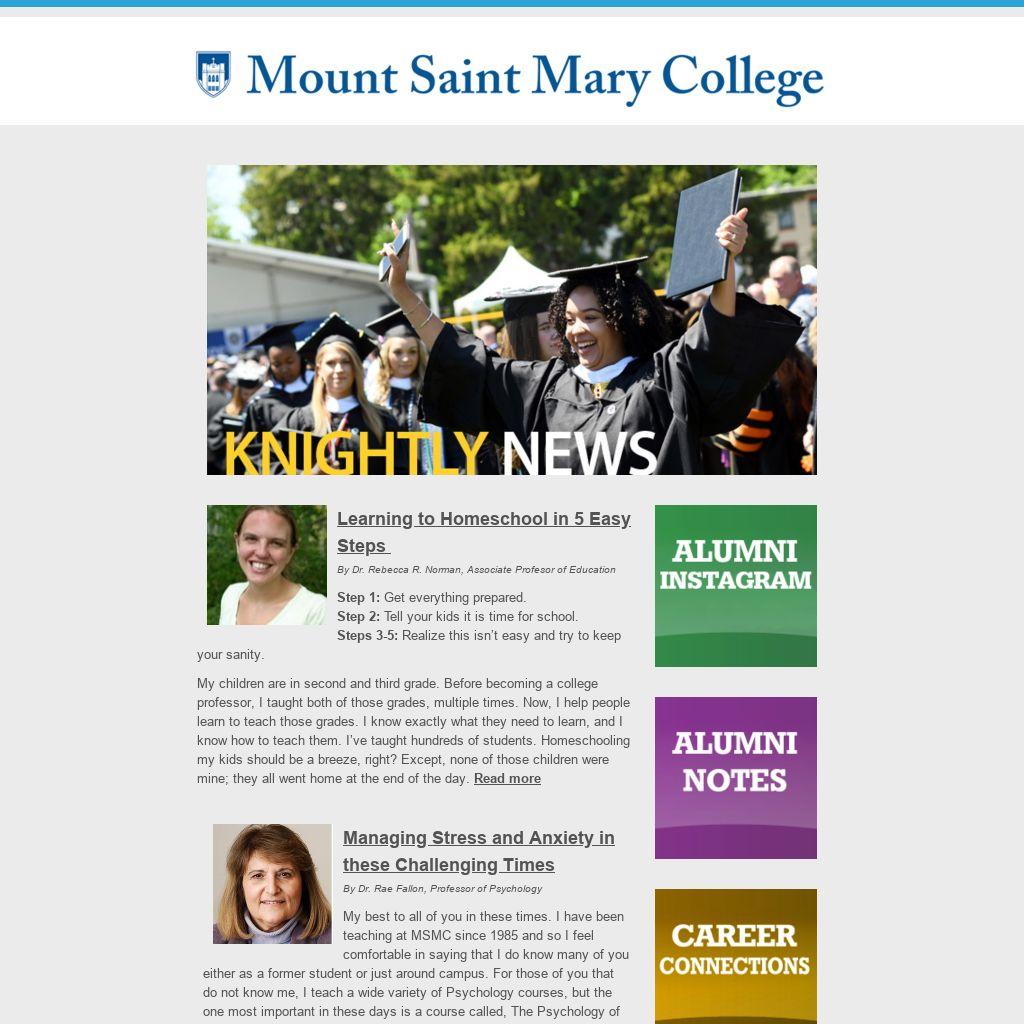Open Managing Stress and Anxiety article

coord(478,838)
